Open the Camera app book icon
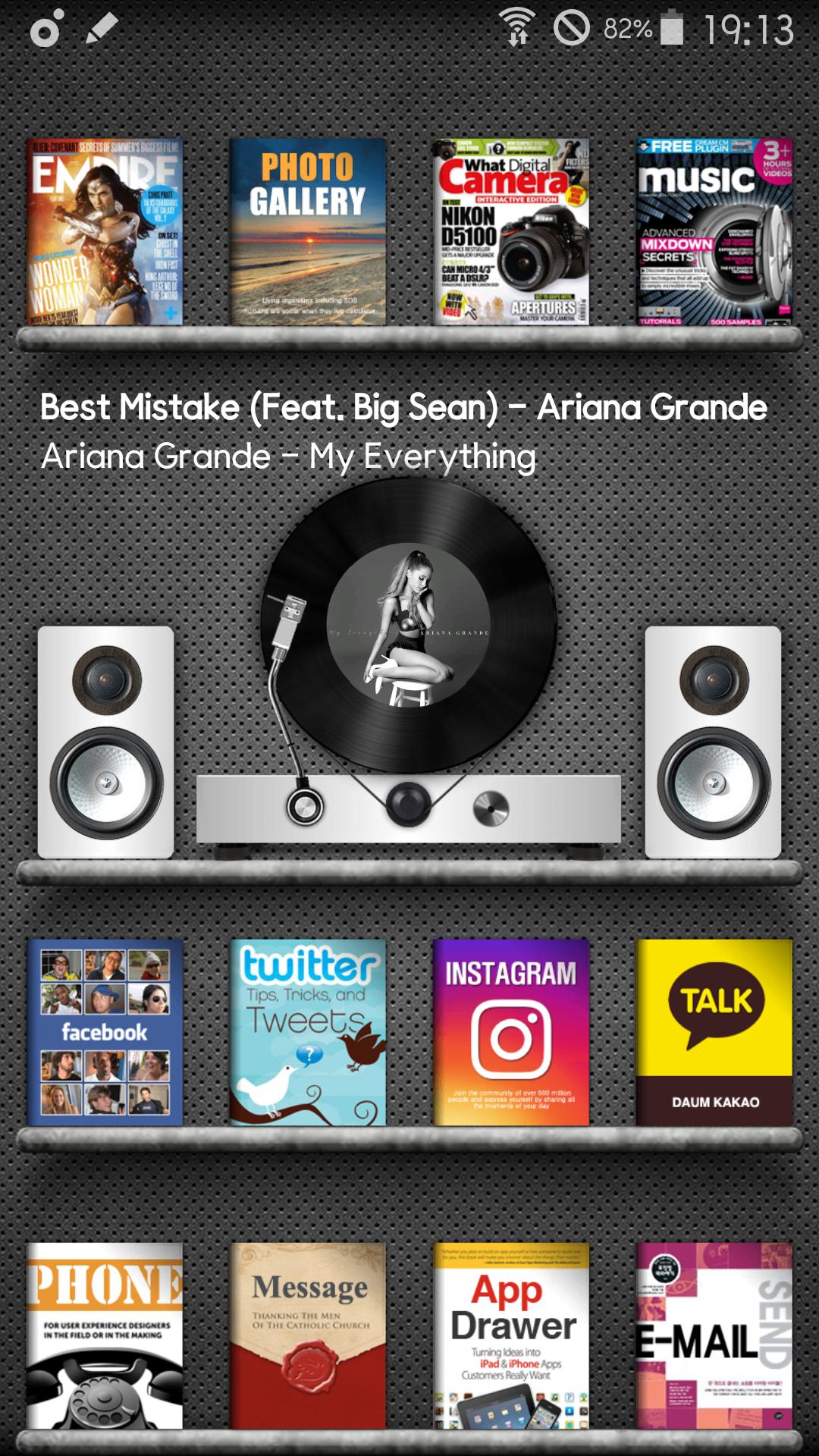Image resolution: width=819 pixels, height=1456 pixels. point(510,231)
